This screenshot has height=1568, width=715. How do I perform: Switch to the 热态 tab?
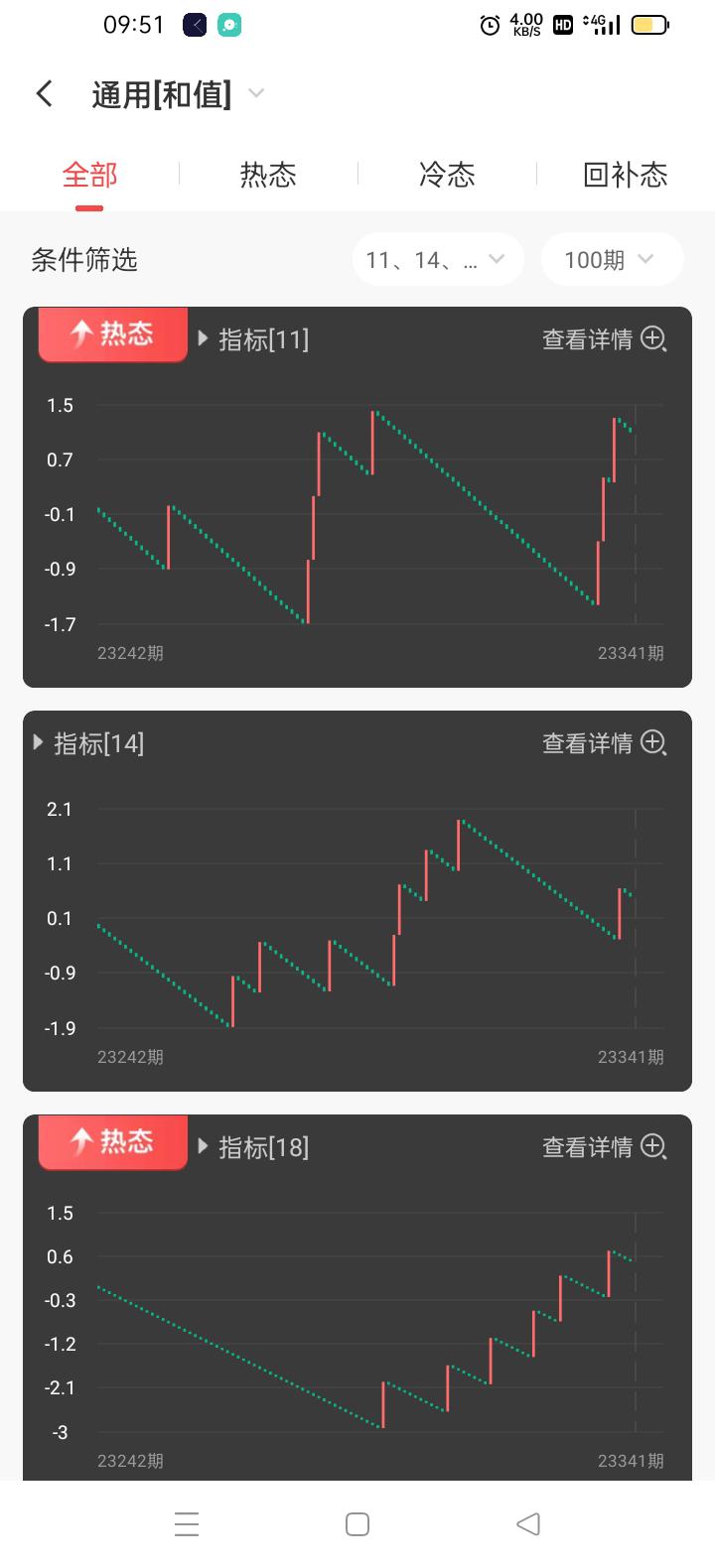[268, 176]
